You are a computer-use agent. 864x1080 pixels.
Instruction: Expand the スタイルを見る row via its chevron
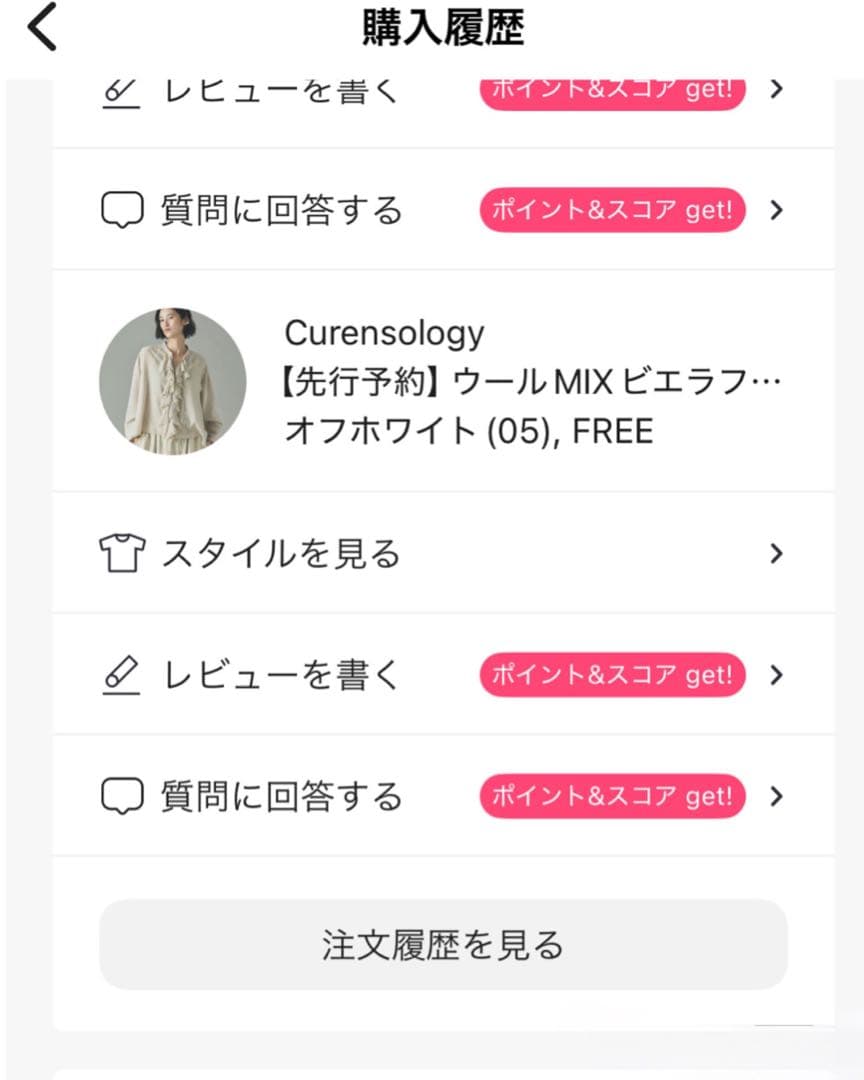click(776, 553)
